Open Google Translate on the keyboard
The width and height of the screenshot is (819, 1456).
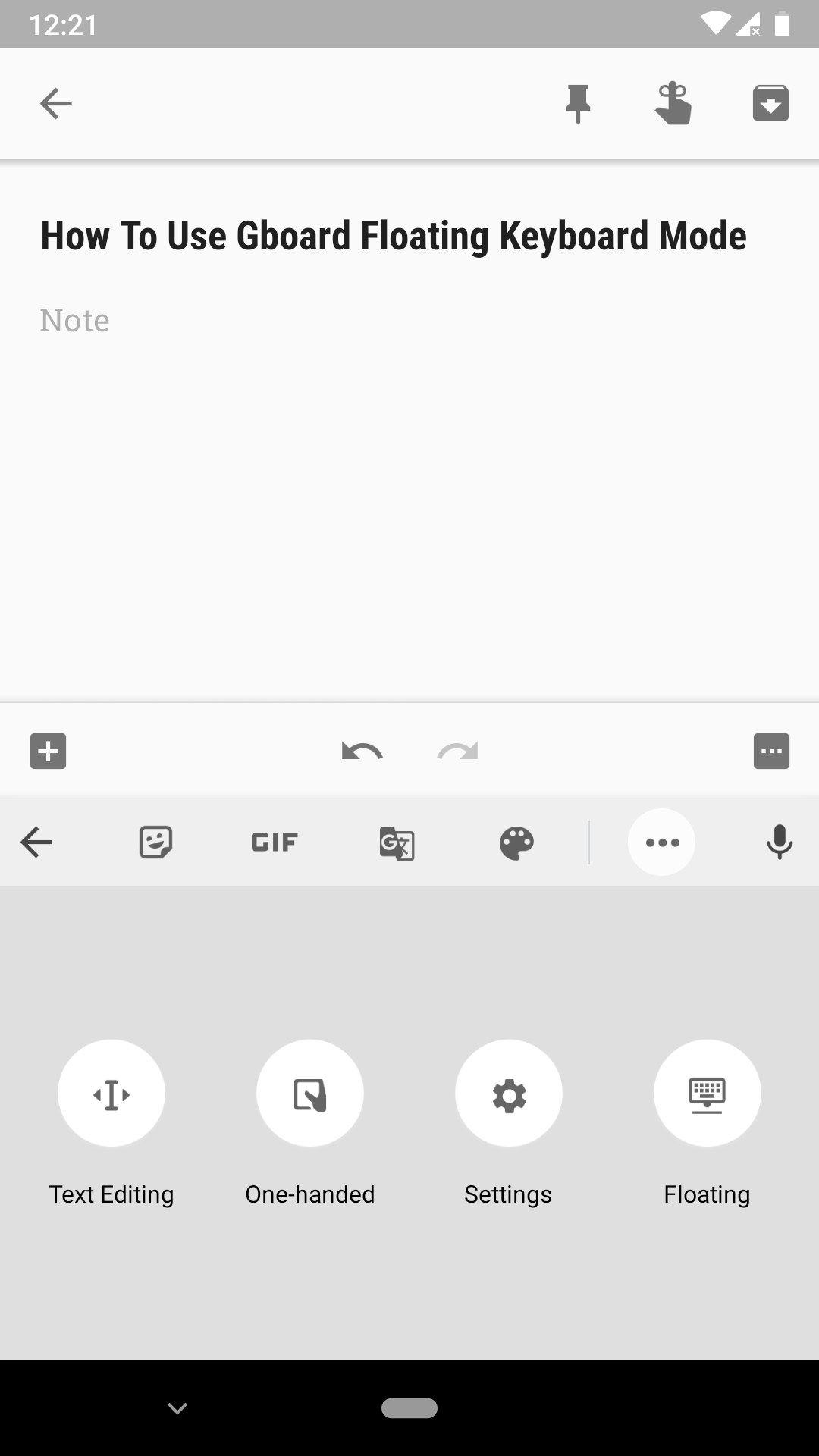click(397, 843)
